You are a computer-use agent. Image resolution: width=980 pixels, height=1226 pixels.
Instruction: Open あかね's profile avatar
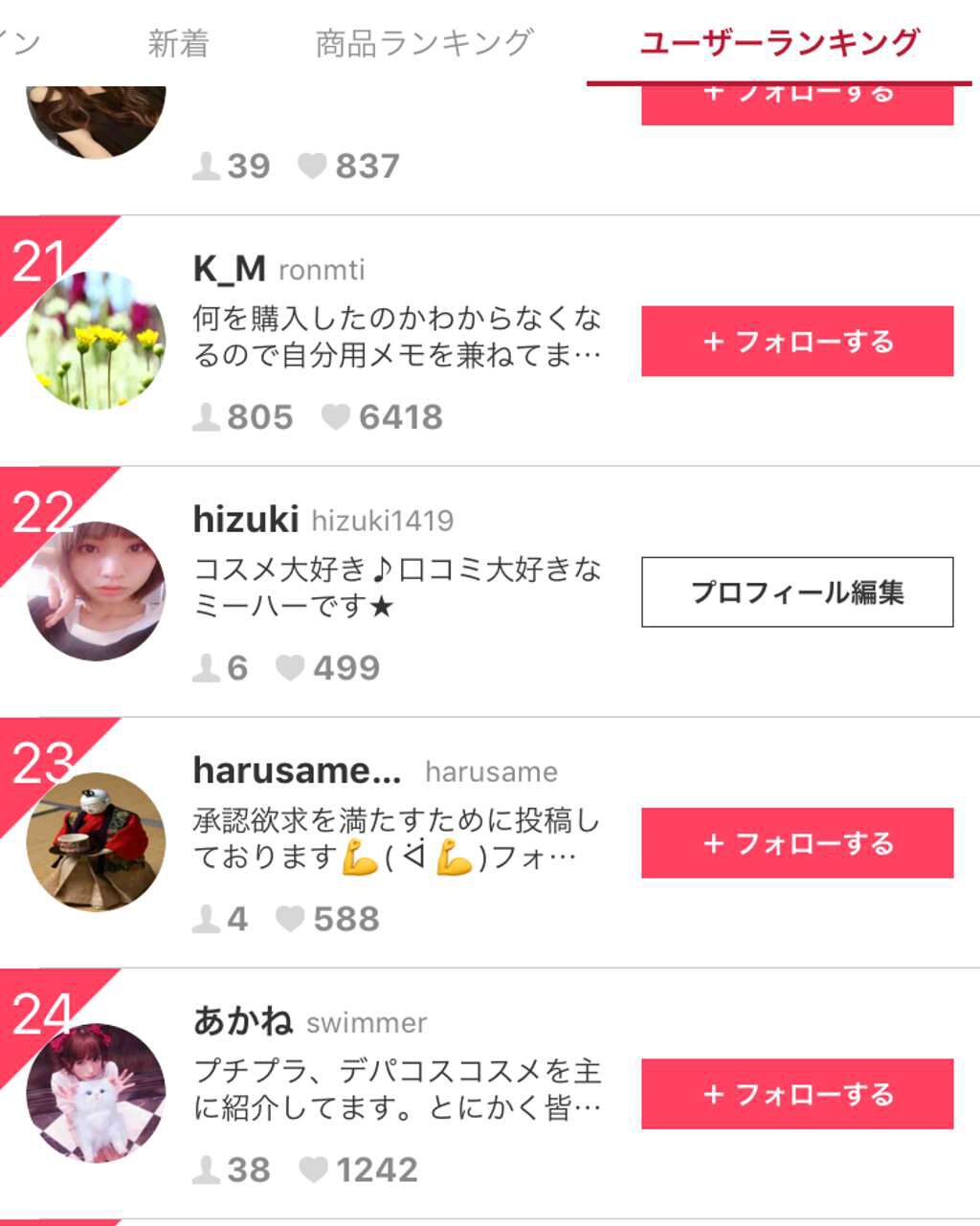96,1093
